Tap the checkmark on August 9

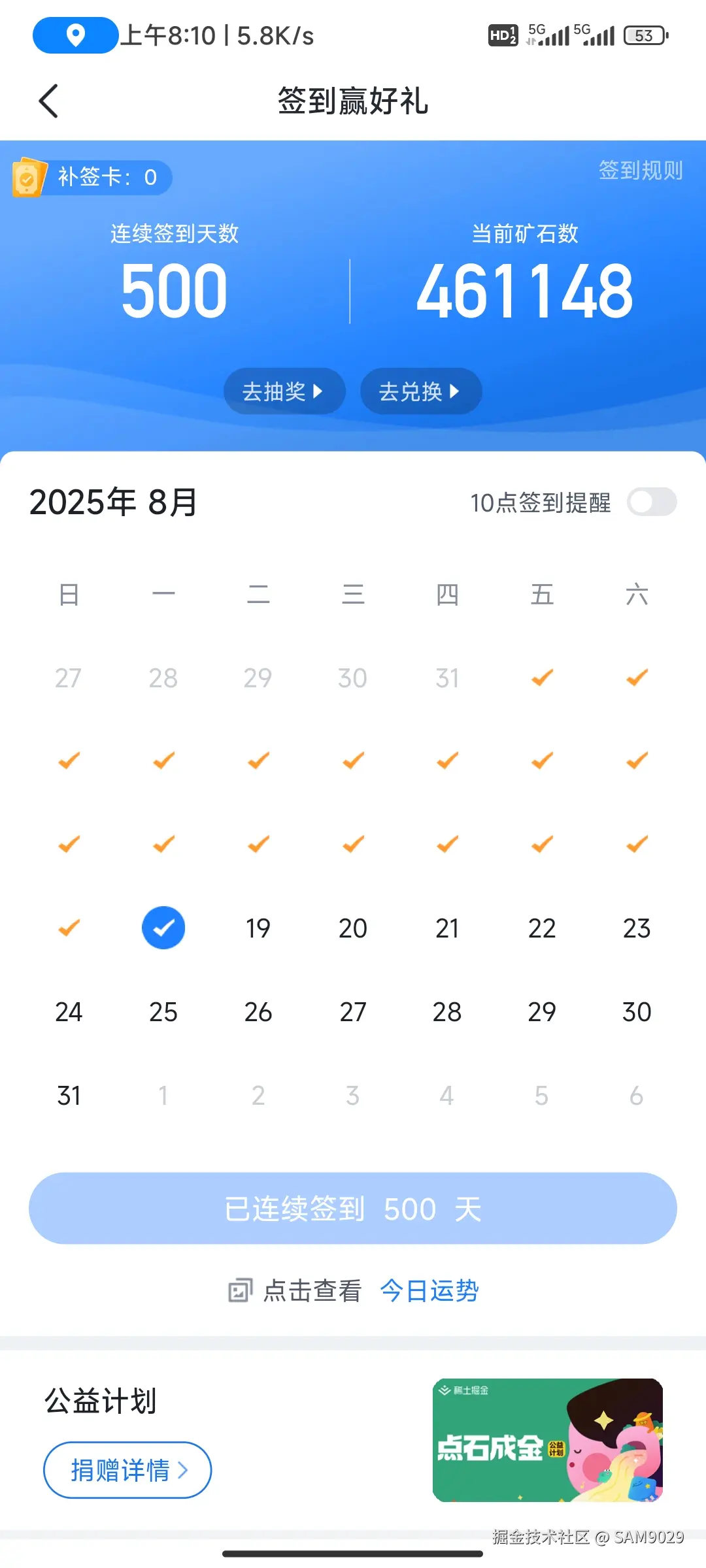[x=635, y=760]
